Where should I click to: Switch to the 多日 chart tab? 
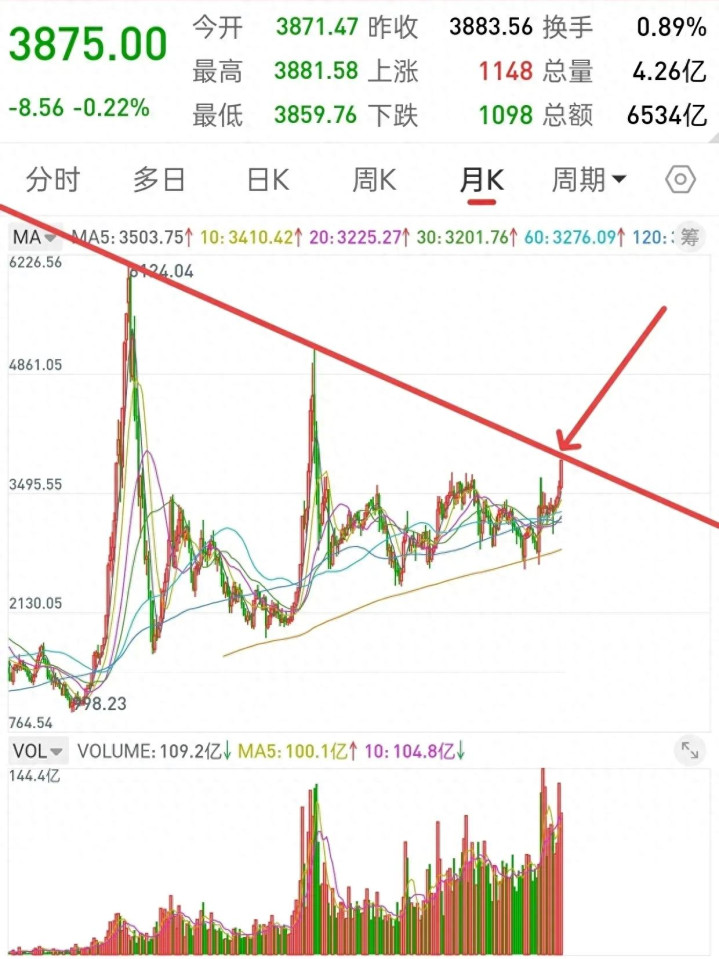pyautogui.click(x=159, y=180)
